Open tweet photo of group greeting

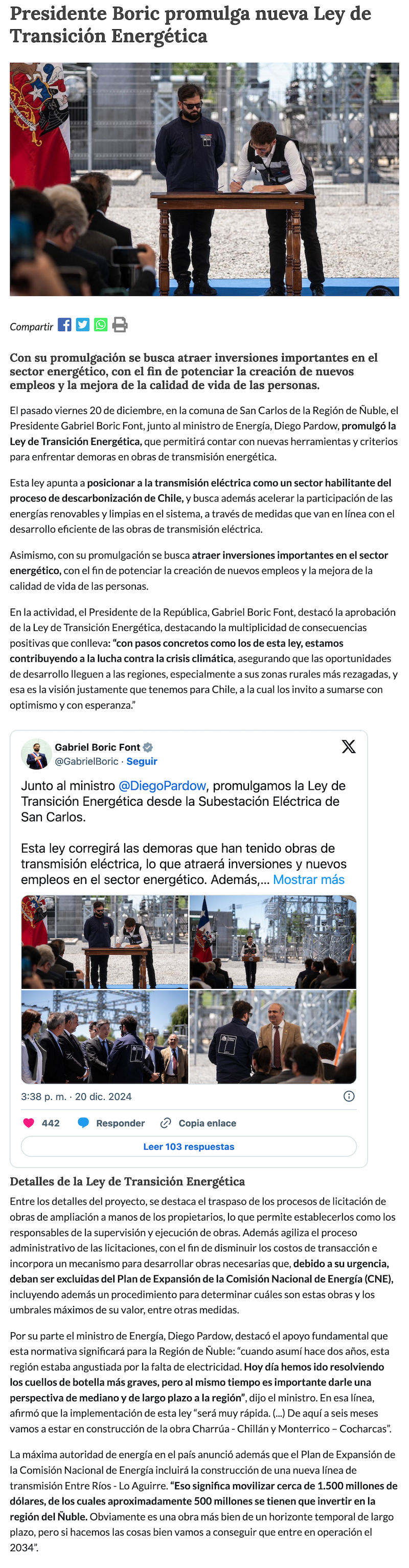(105, 1036)
